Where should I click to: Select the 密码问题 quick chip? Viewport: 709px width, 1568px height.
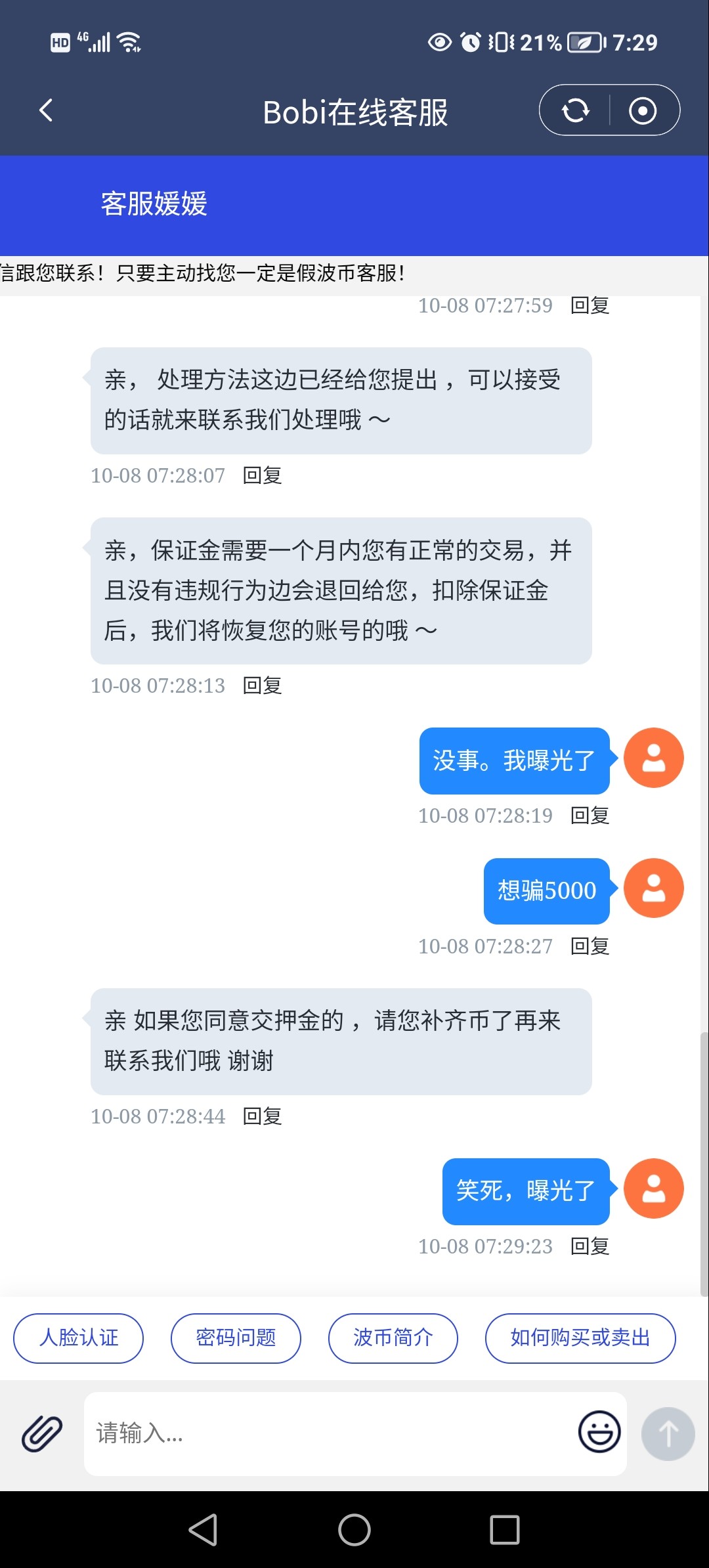tap(236, 1338)
